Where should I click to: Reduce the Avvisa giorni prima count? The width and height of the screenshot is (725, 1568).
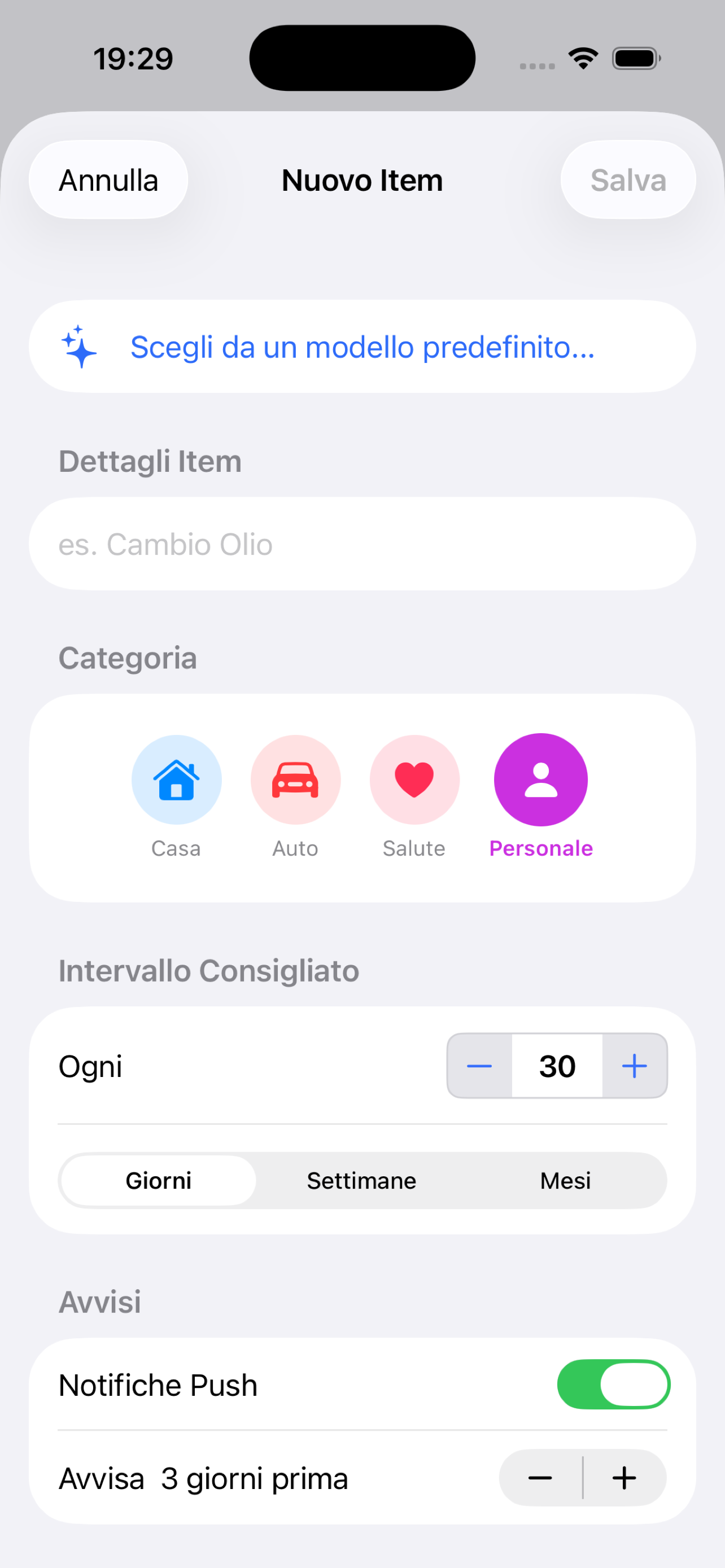pyautogui.click(x=540, y=1478)
